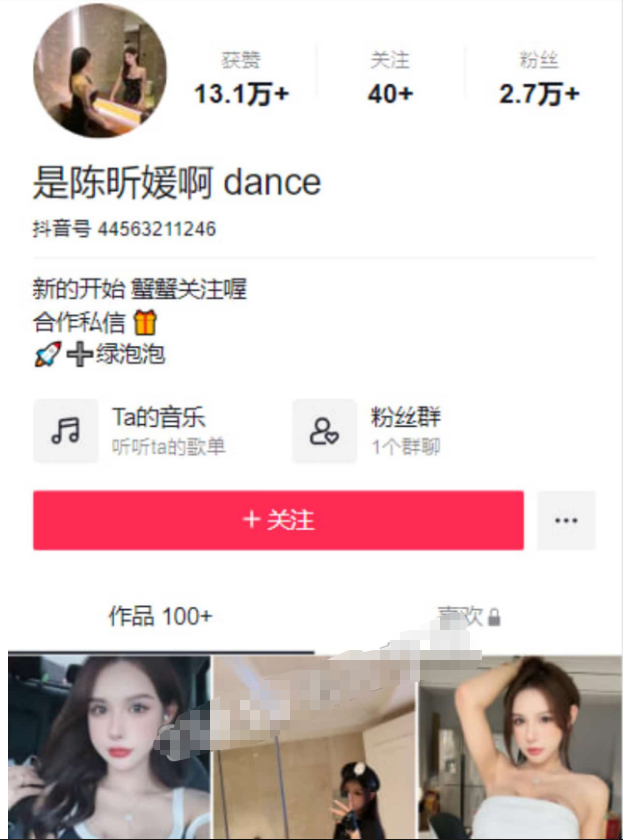
Task: Tap the red 关注 follow button
Action: click(x=278, y=520)
